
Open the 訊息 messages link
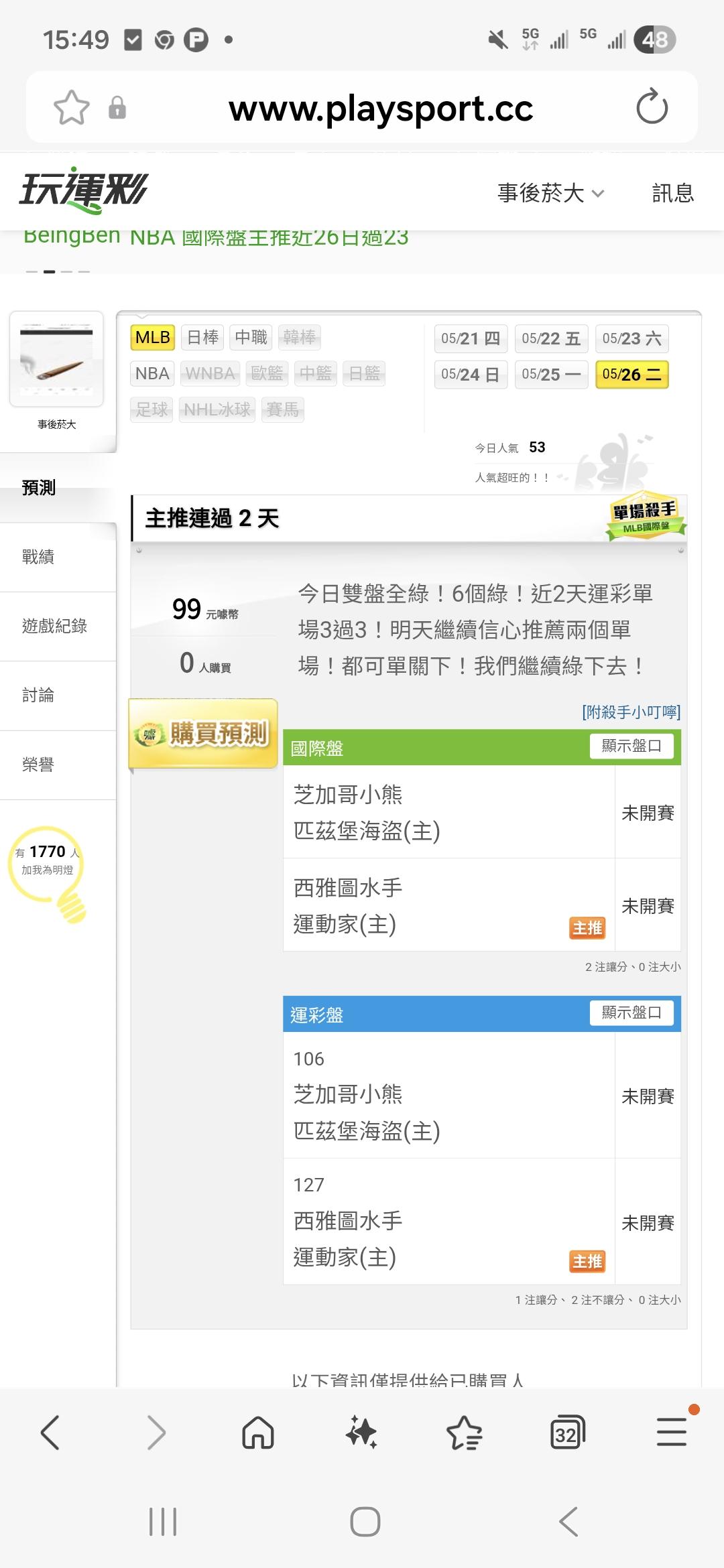(x=672, y=193)
